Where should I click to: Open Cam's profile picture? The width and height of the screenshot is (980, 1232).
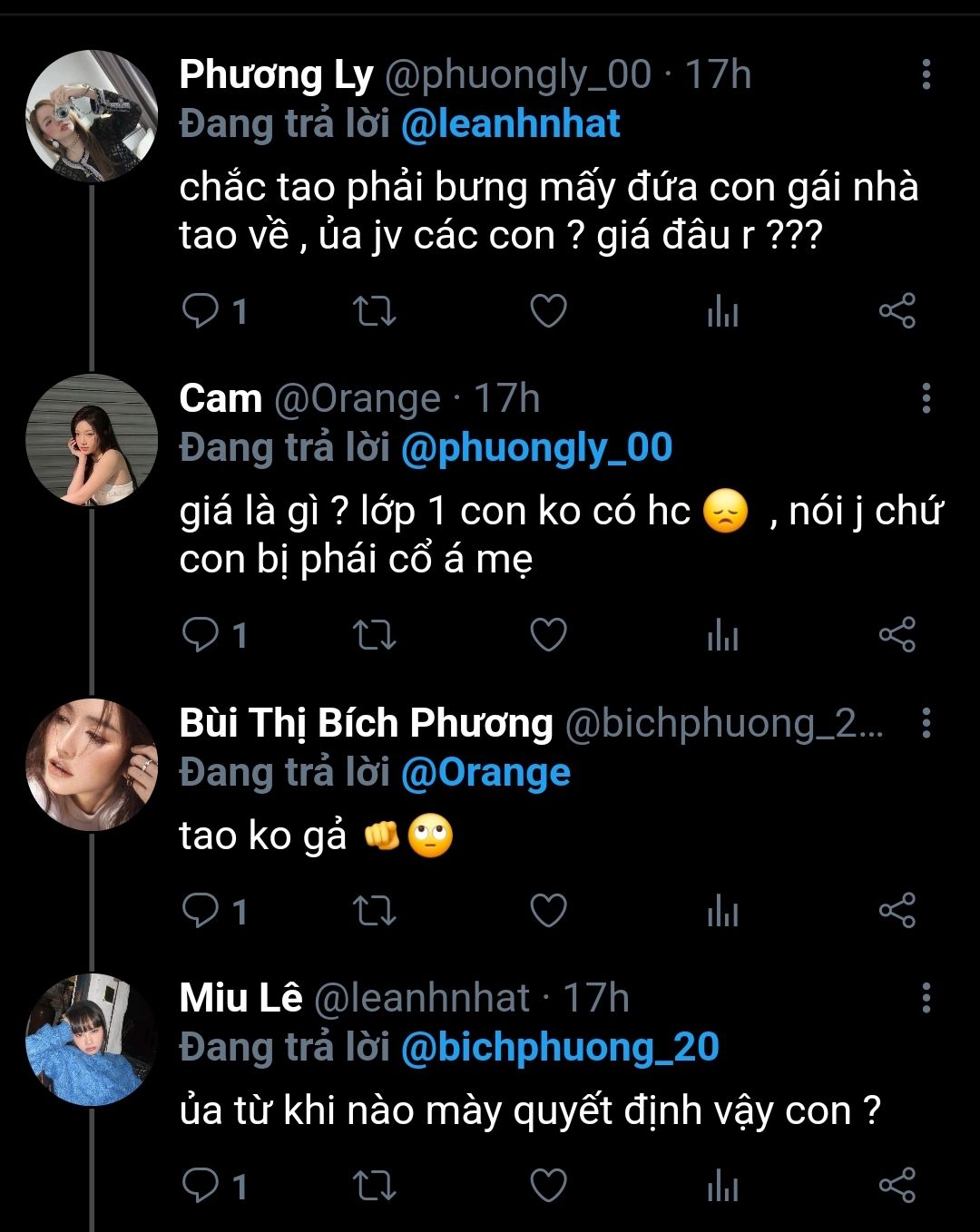point(91,440)
